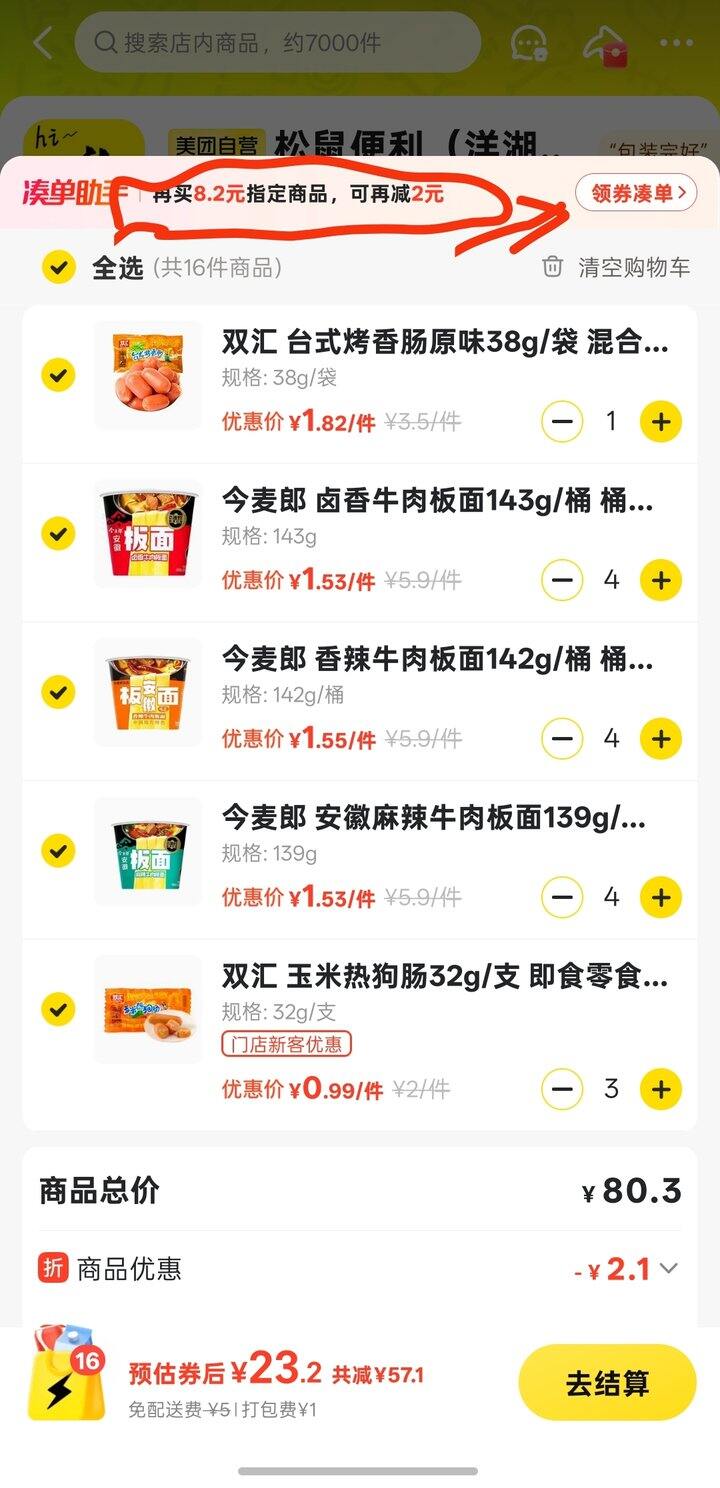
Task: Open the in-store product search box
Action: point(277,43)
